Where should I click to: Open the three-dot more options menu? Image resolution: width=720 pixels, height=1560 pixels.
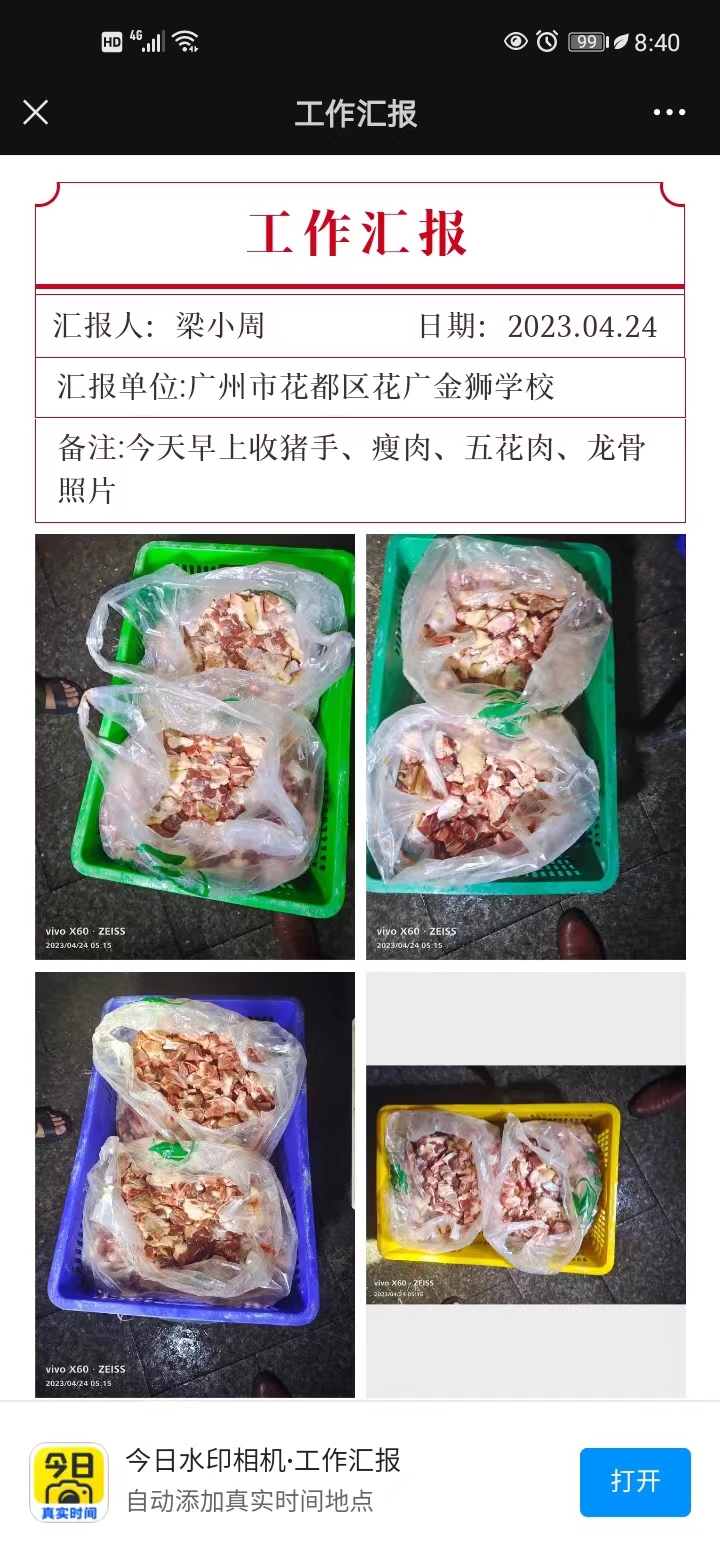coord(669,112)
